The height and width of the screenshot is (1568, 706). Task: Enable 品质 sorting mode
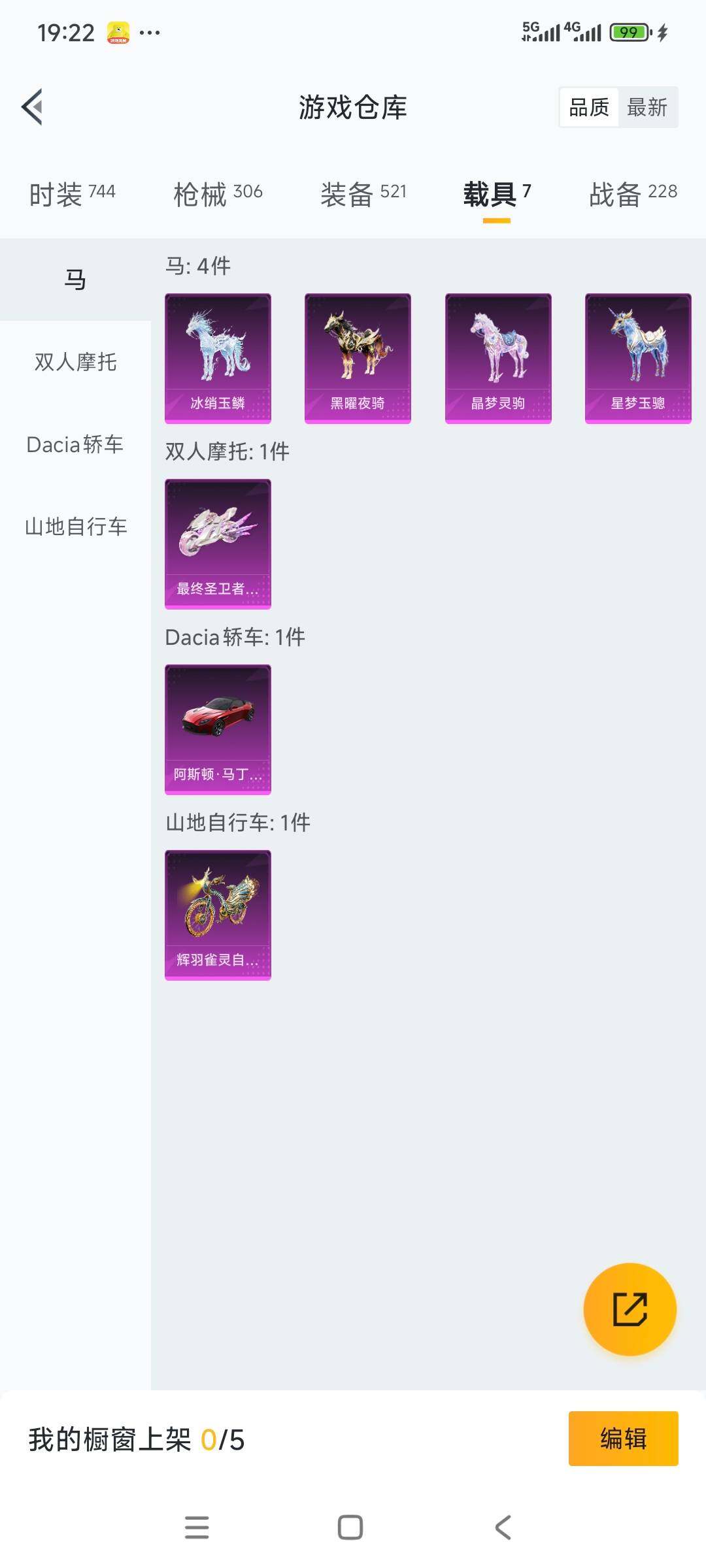coord(589,108)
